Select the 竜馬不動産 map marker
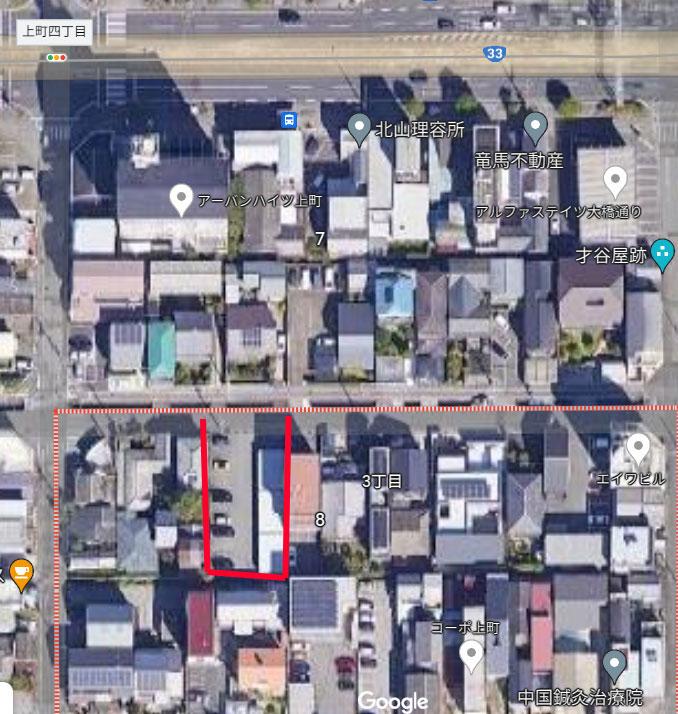 click(536, 128)
